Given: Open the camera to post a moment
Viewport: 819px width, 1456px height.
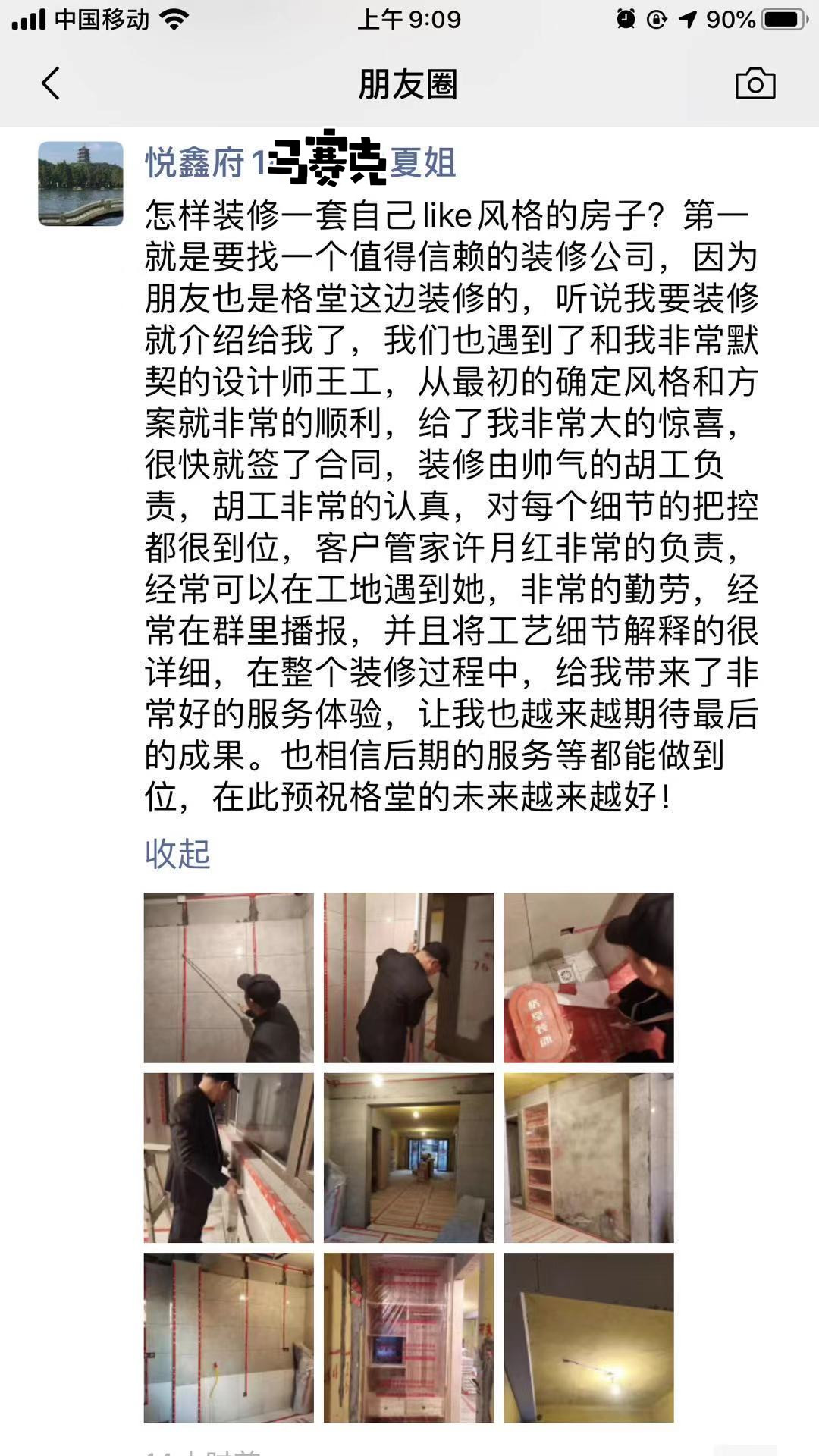Looking at the screenshot, I should coord(755,83).
